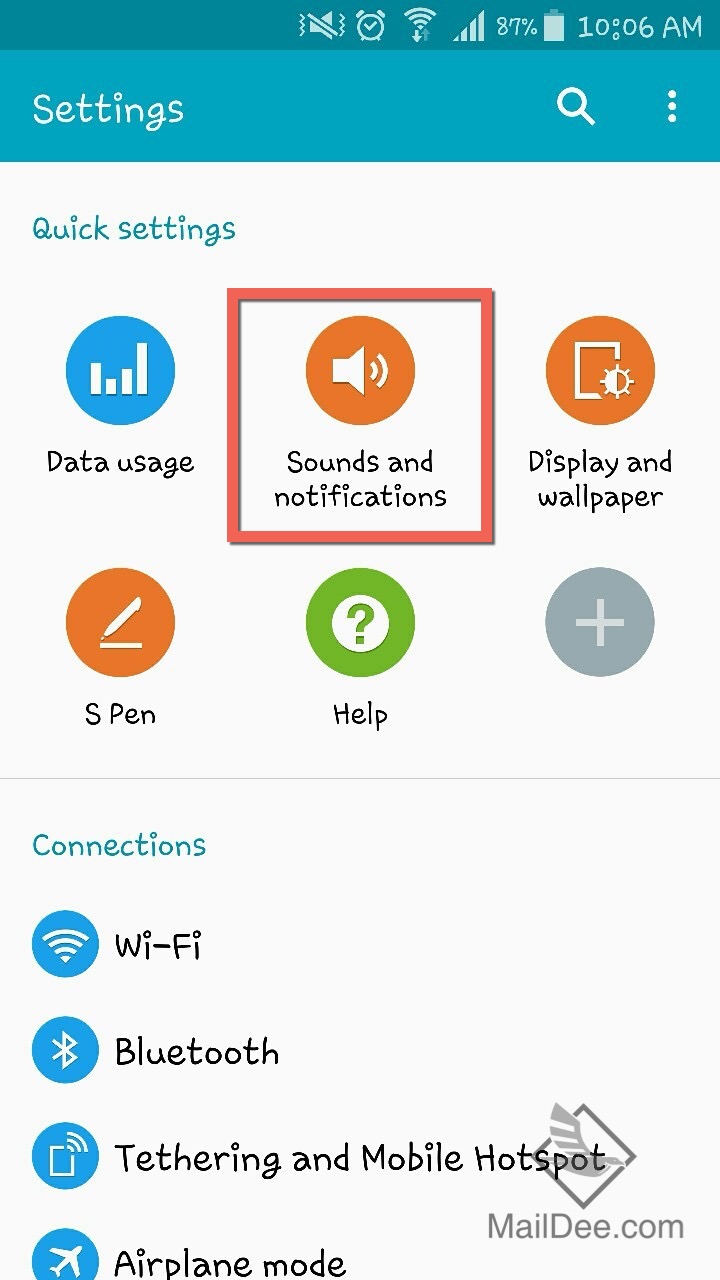Open the overflow menu
Viewport: 720px width, 1280px height.
[x=672, y=107]
